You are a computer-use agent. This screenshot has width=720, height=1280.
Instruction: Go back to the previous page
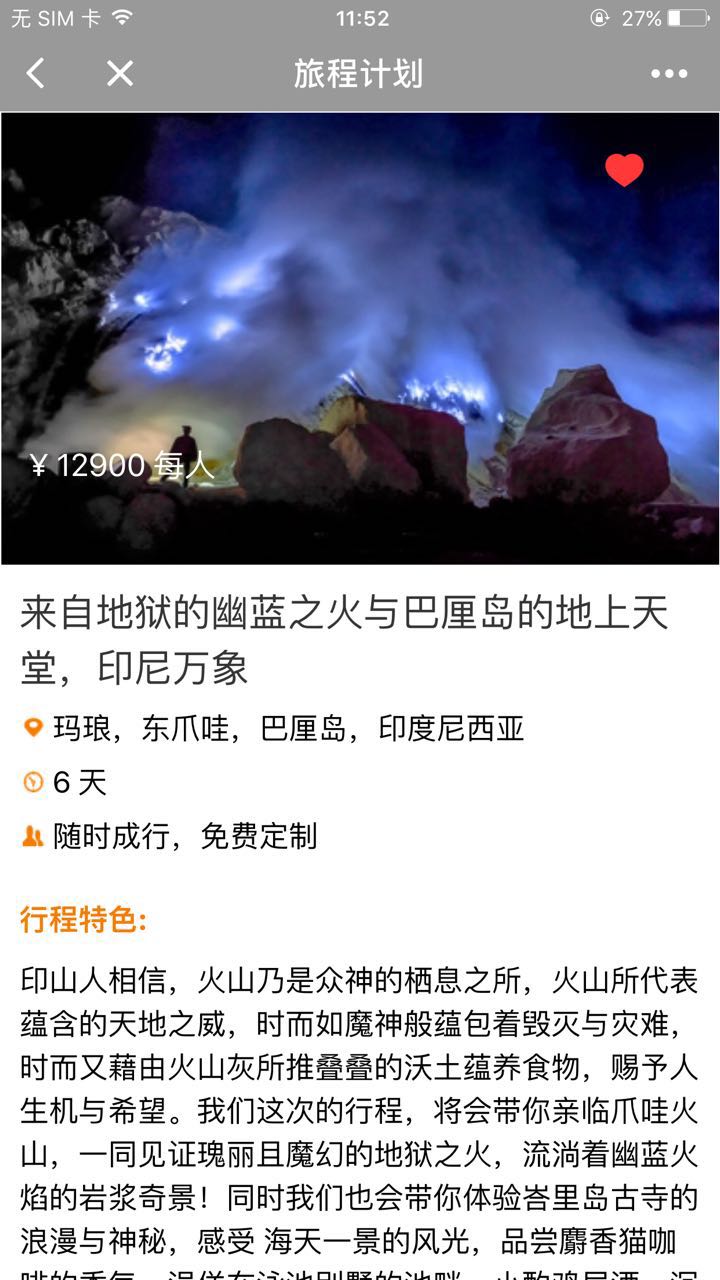(x=36, y=73)
